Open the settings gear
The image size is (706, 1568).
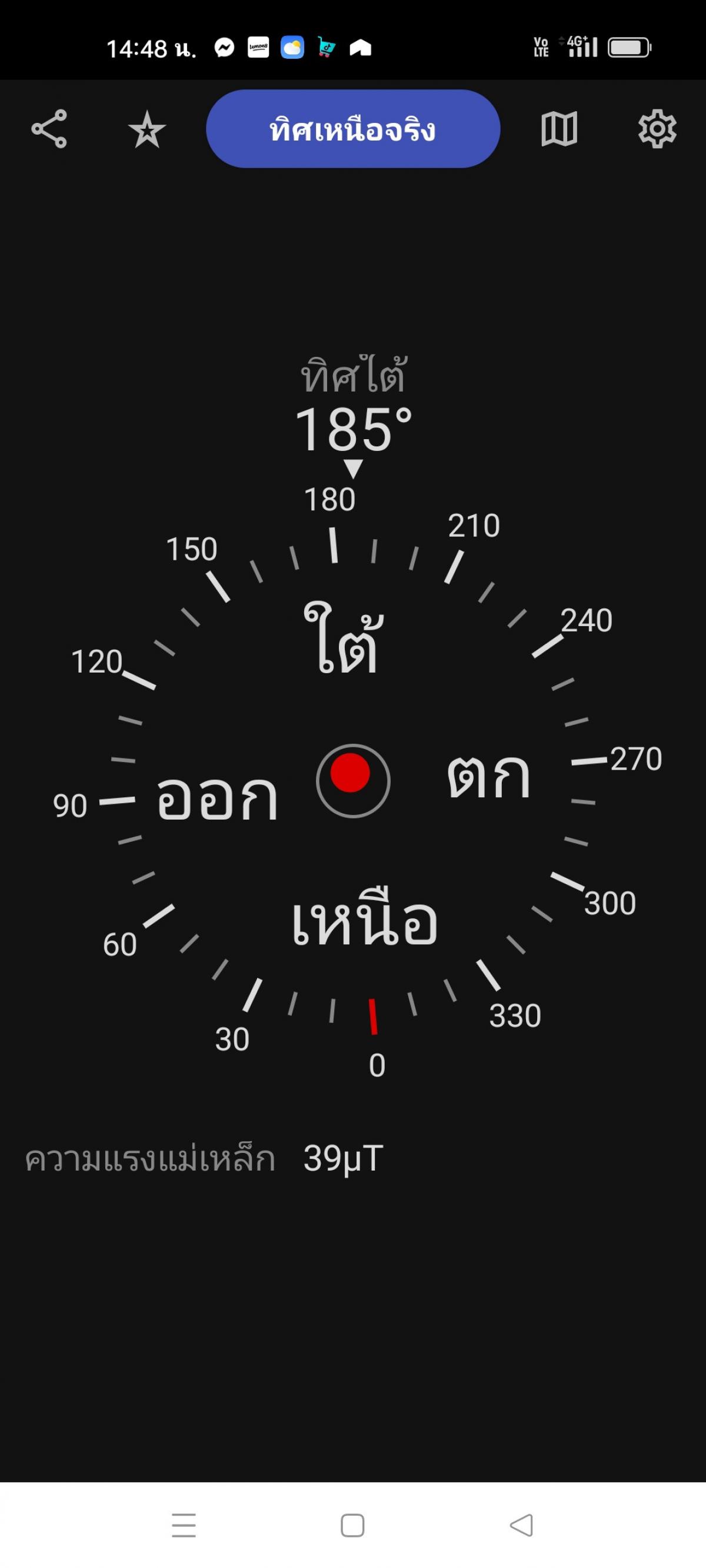coord(657,129)
